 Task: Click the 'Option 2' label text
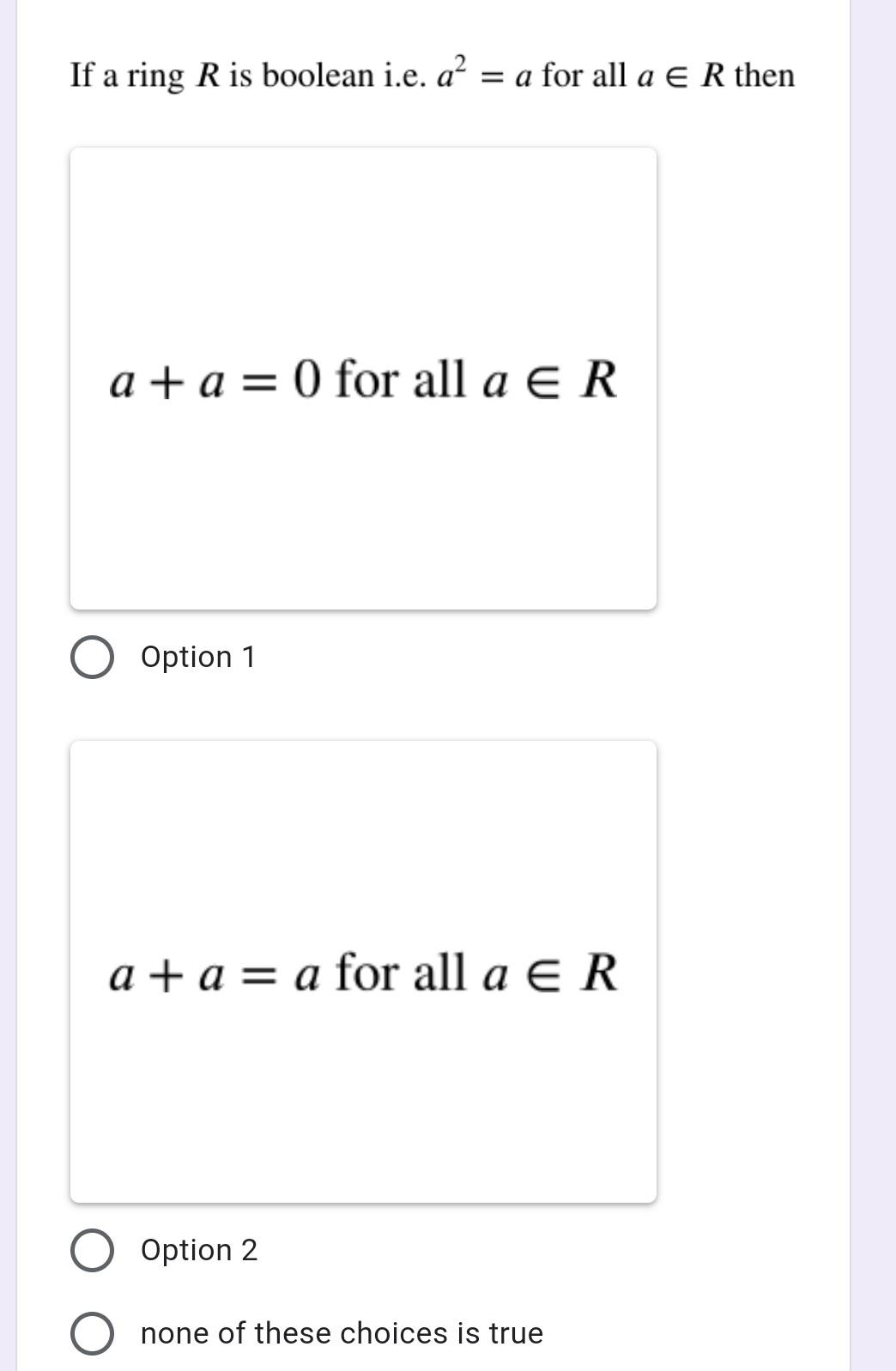click(198, 1250)
